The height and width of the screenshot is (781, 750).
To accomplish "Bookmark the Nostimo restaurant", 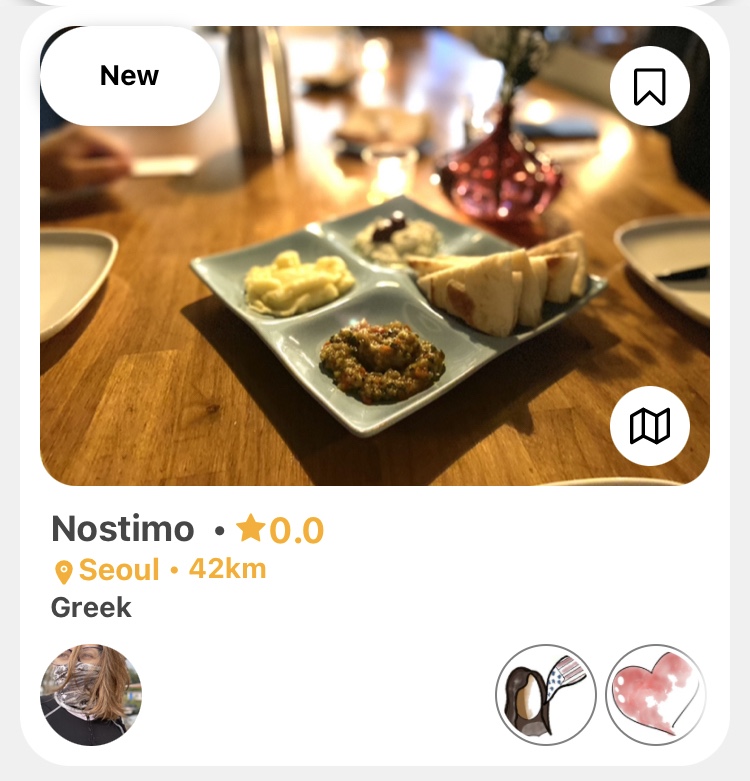I will pos(650,86).
